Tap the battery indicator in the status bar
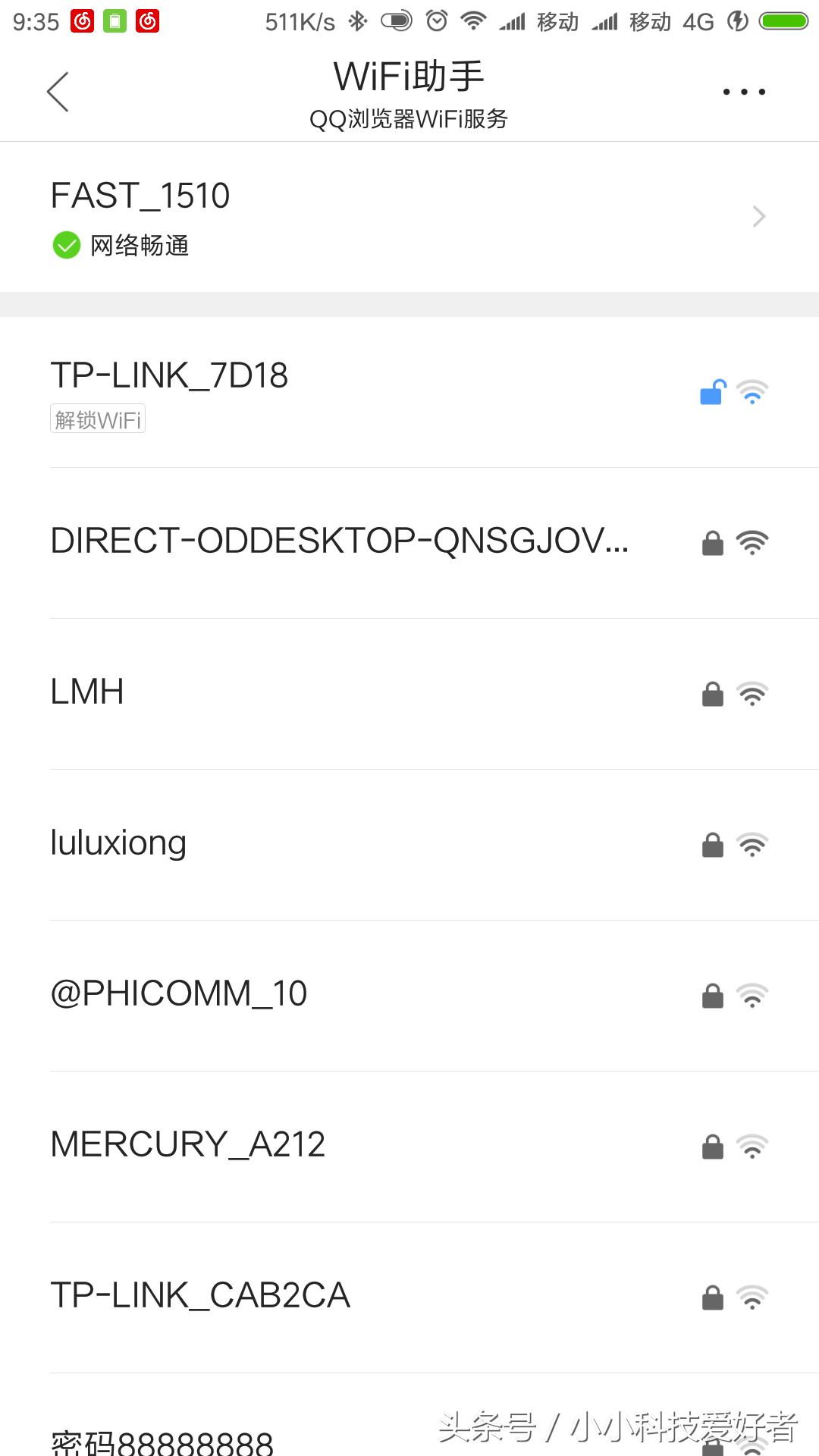 [782, 21]
